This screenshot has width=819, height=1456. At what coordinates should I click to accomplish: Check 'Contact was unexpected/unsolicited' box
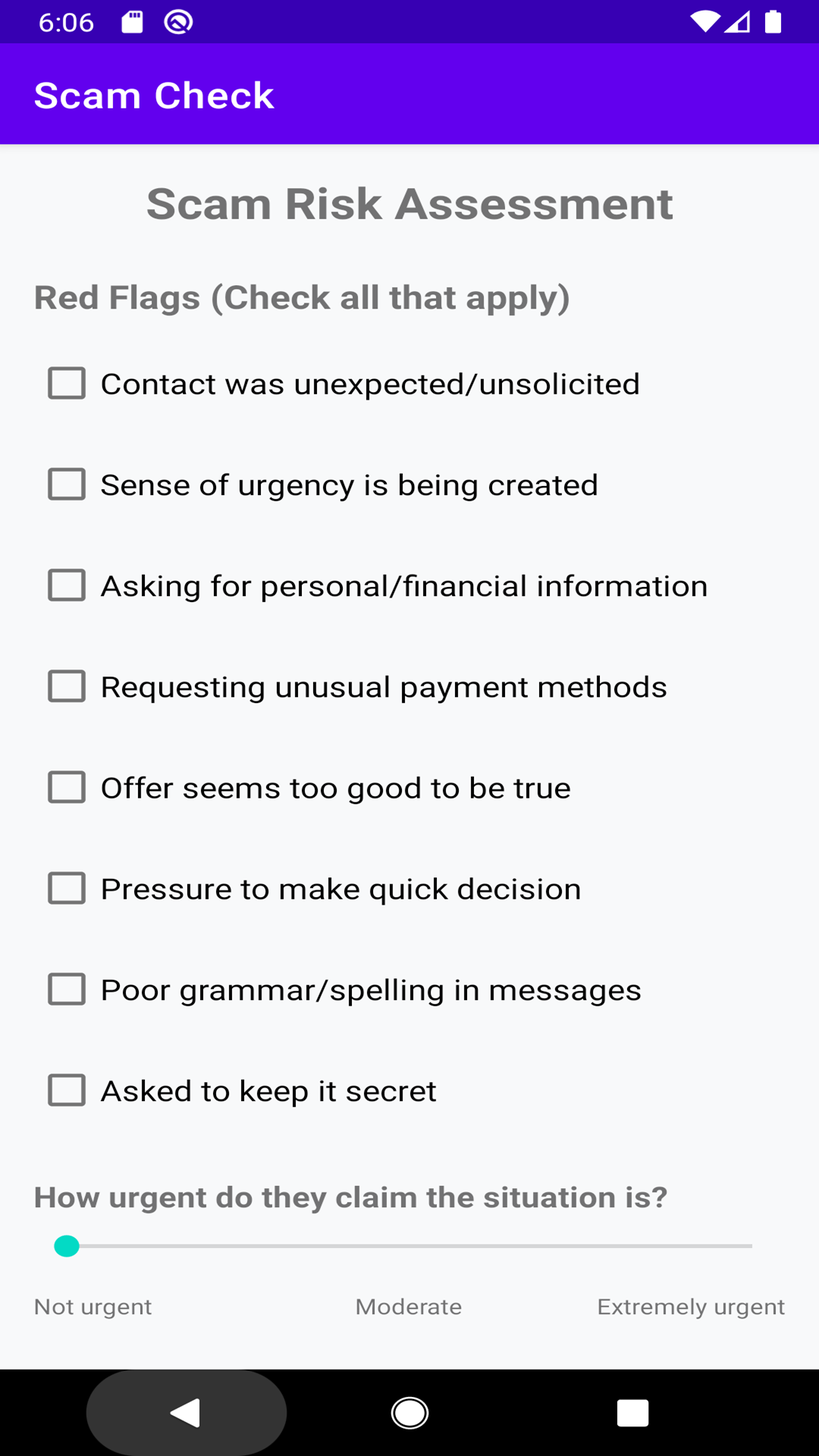pyautogui.click(x=67, y=384)
